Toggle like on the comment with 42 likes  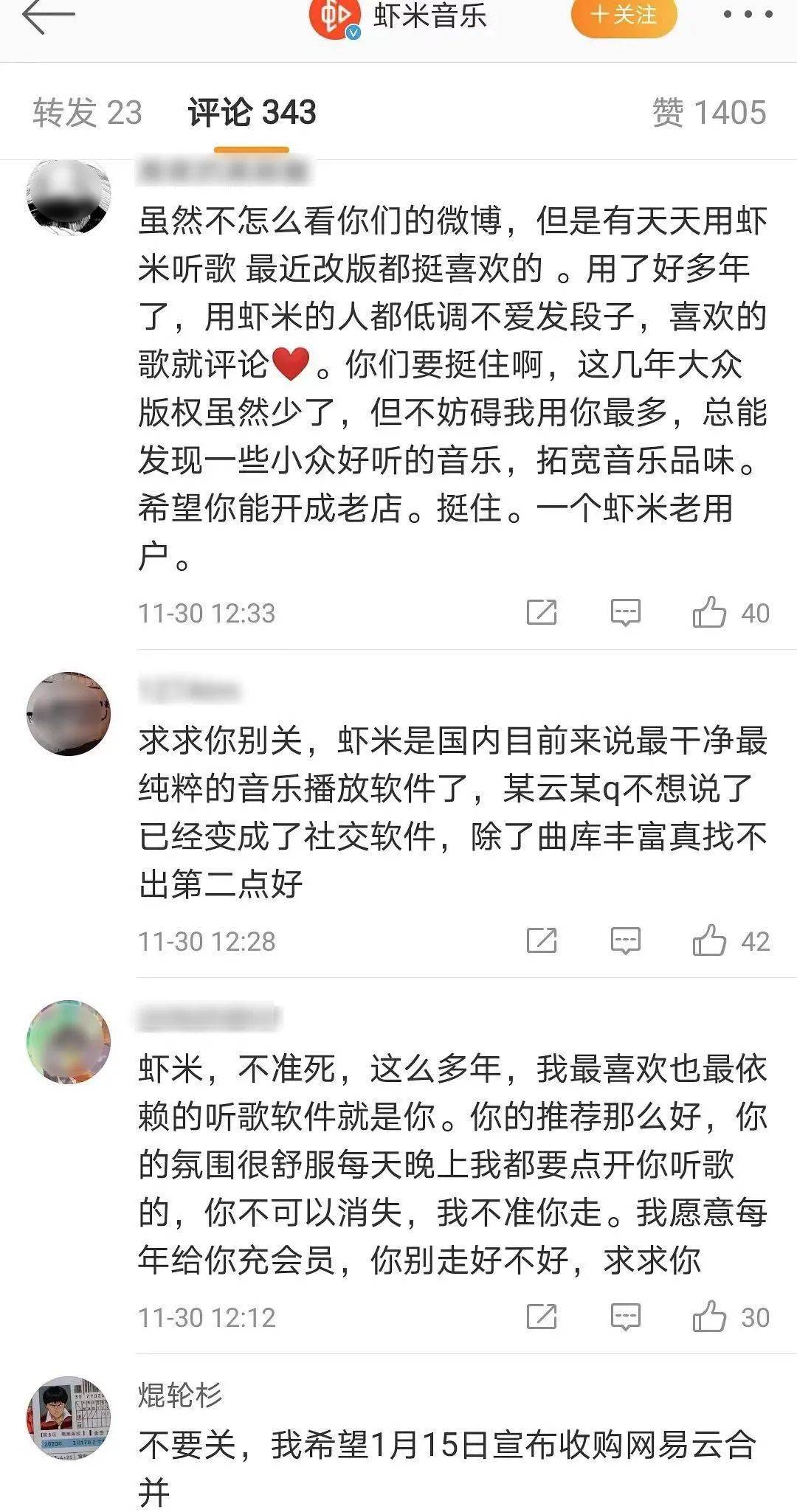point(711,939)
